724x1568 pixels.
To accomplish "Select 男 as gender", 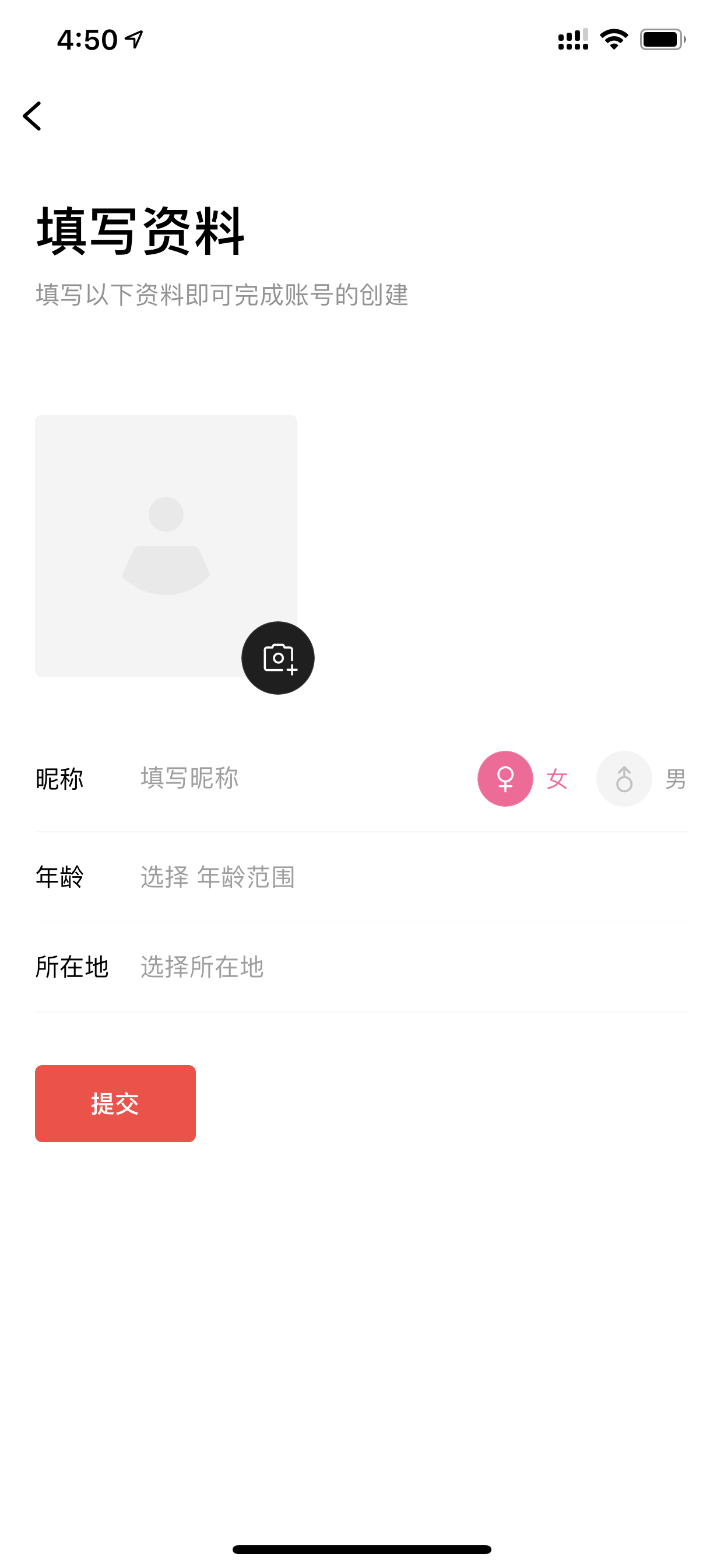I will [x=642, y=779].
